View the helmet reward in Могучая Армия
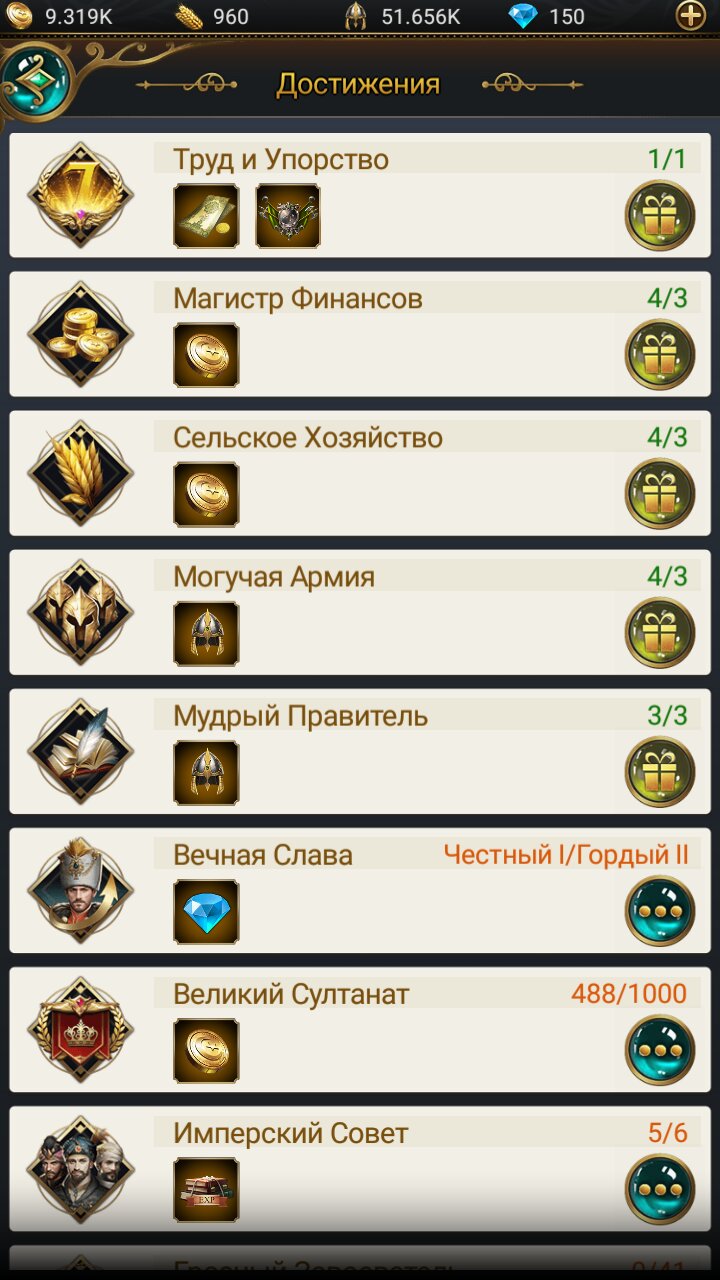This screenshot has height=1280, width=720. pos(206,633)
